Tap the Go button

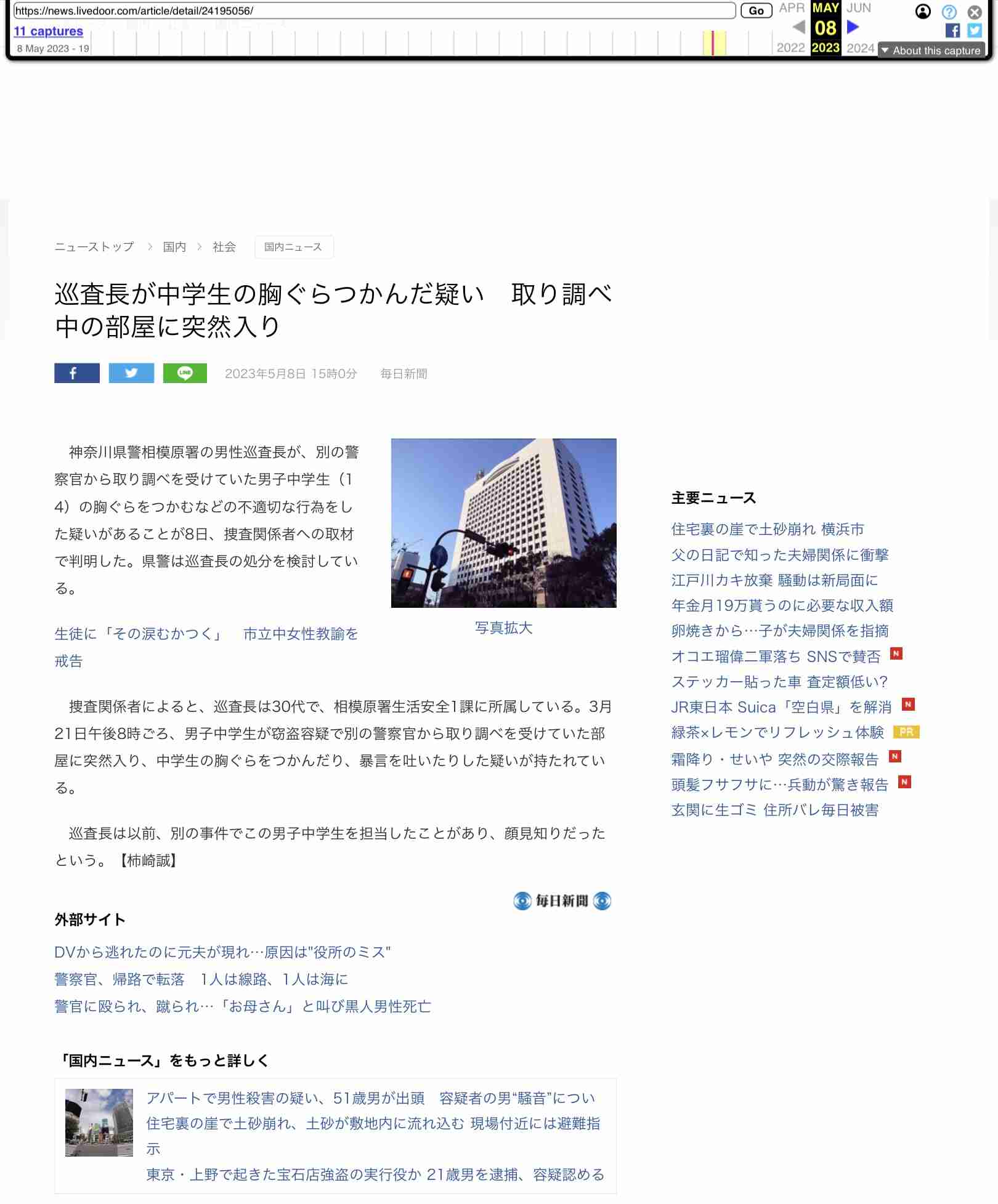(756, 10)
